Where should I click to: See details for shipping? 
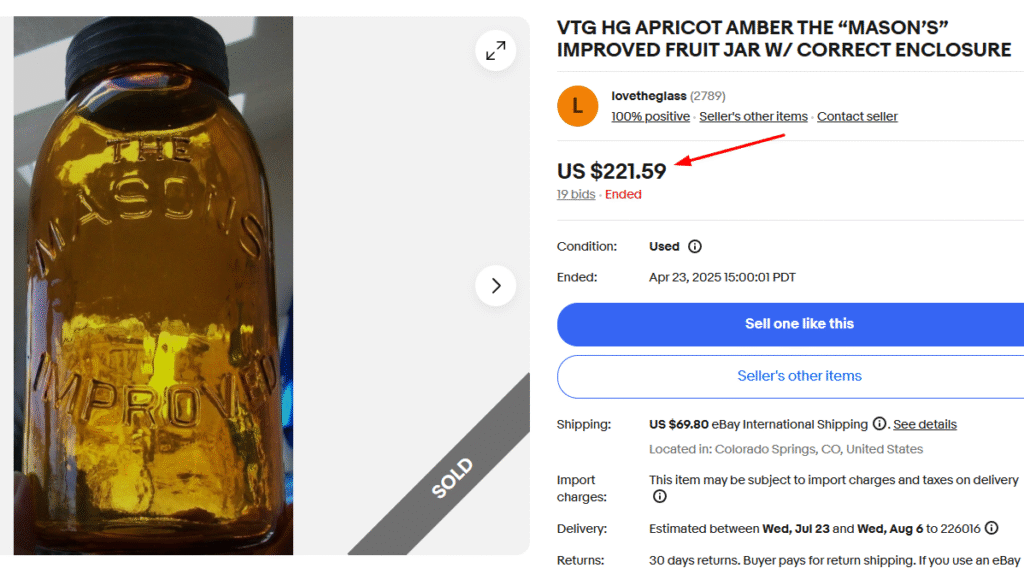[925, 424]
